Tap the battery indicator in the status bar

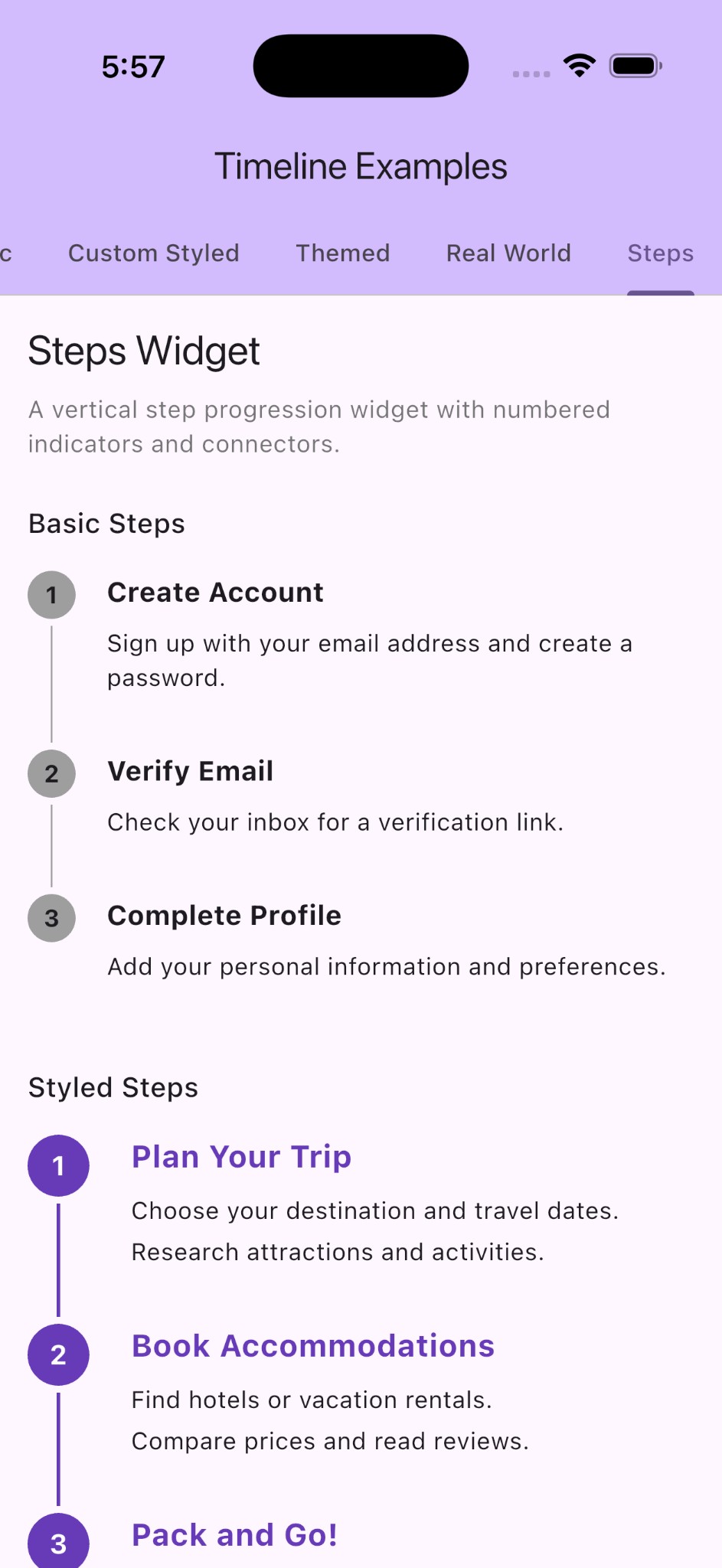634,66
